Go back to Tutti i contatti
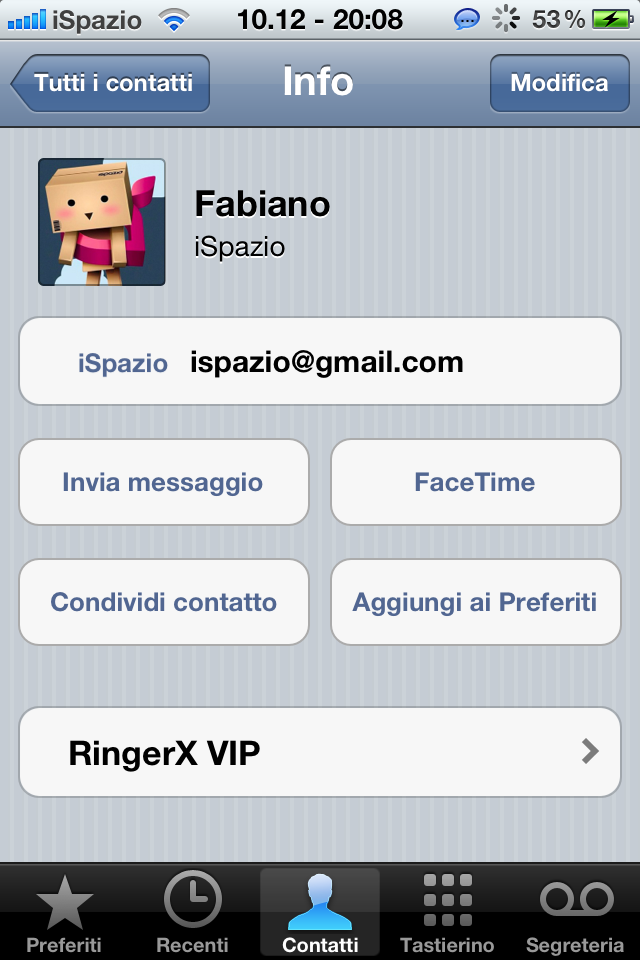This screenshot has width=640, height=960. pyautogui.click(x=111, y=83)
